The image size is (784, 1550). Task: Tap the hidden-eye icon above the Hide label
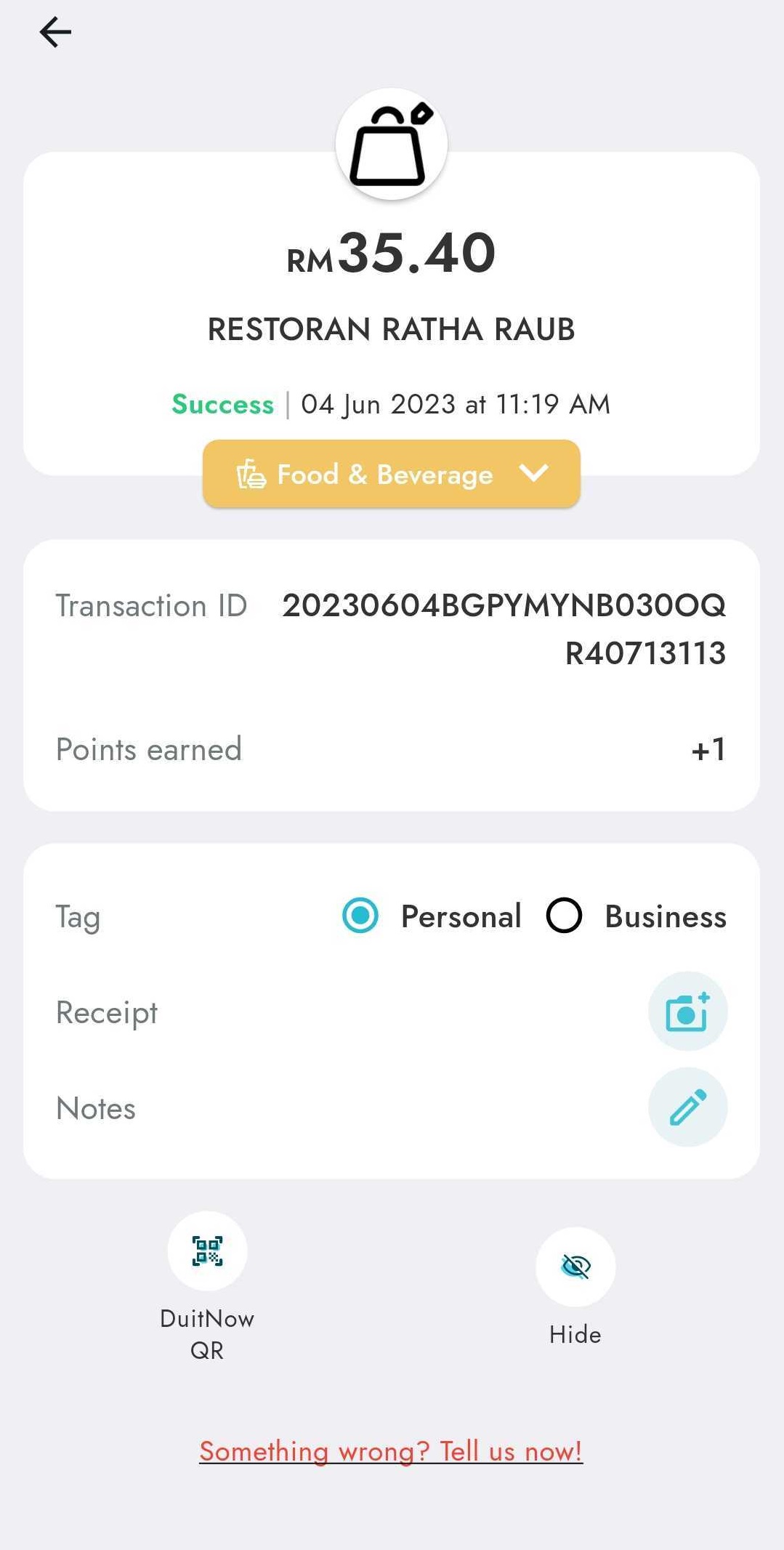pyautogui.click(x=574, y=1266)
